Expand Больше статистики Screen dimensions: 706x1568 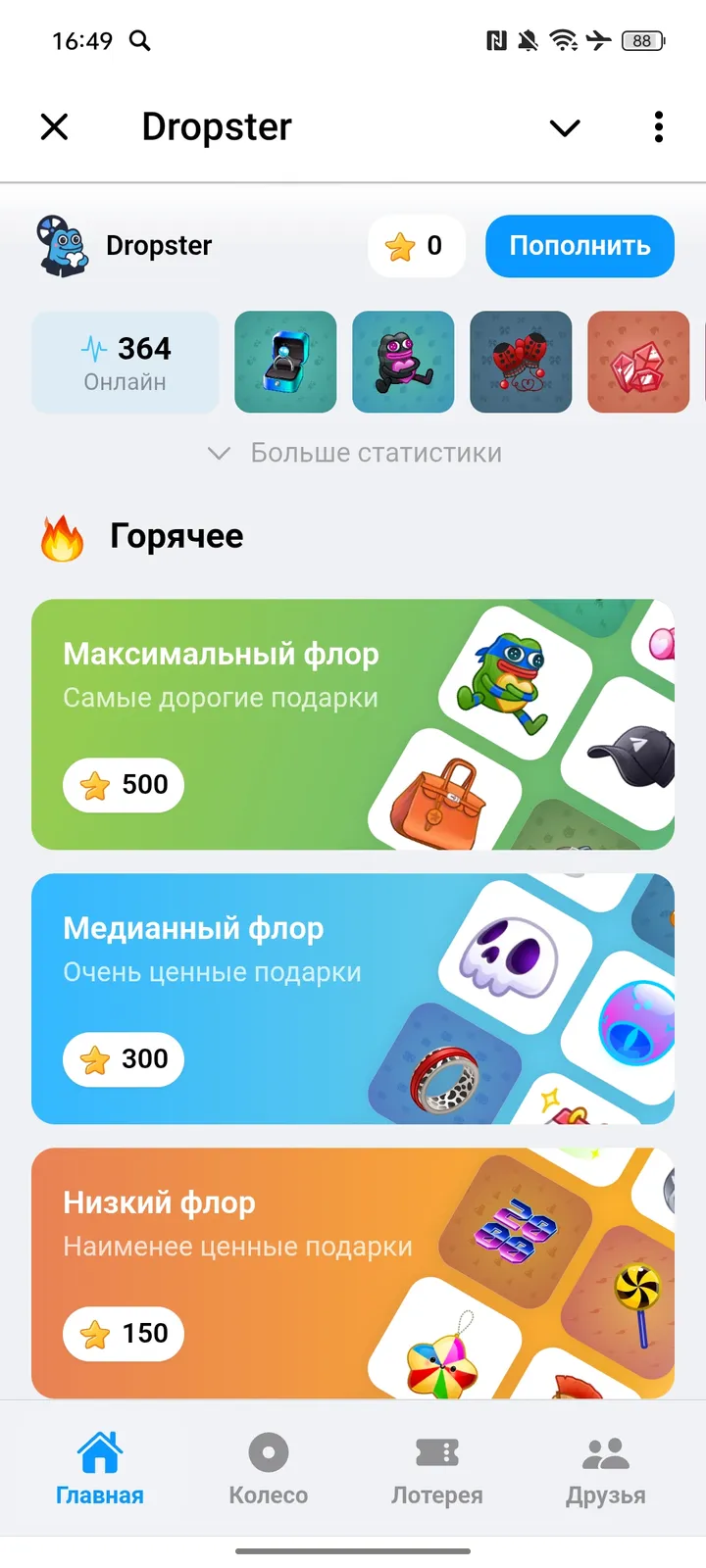(x=355, y=453)
